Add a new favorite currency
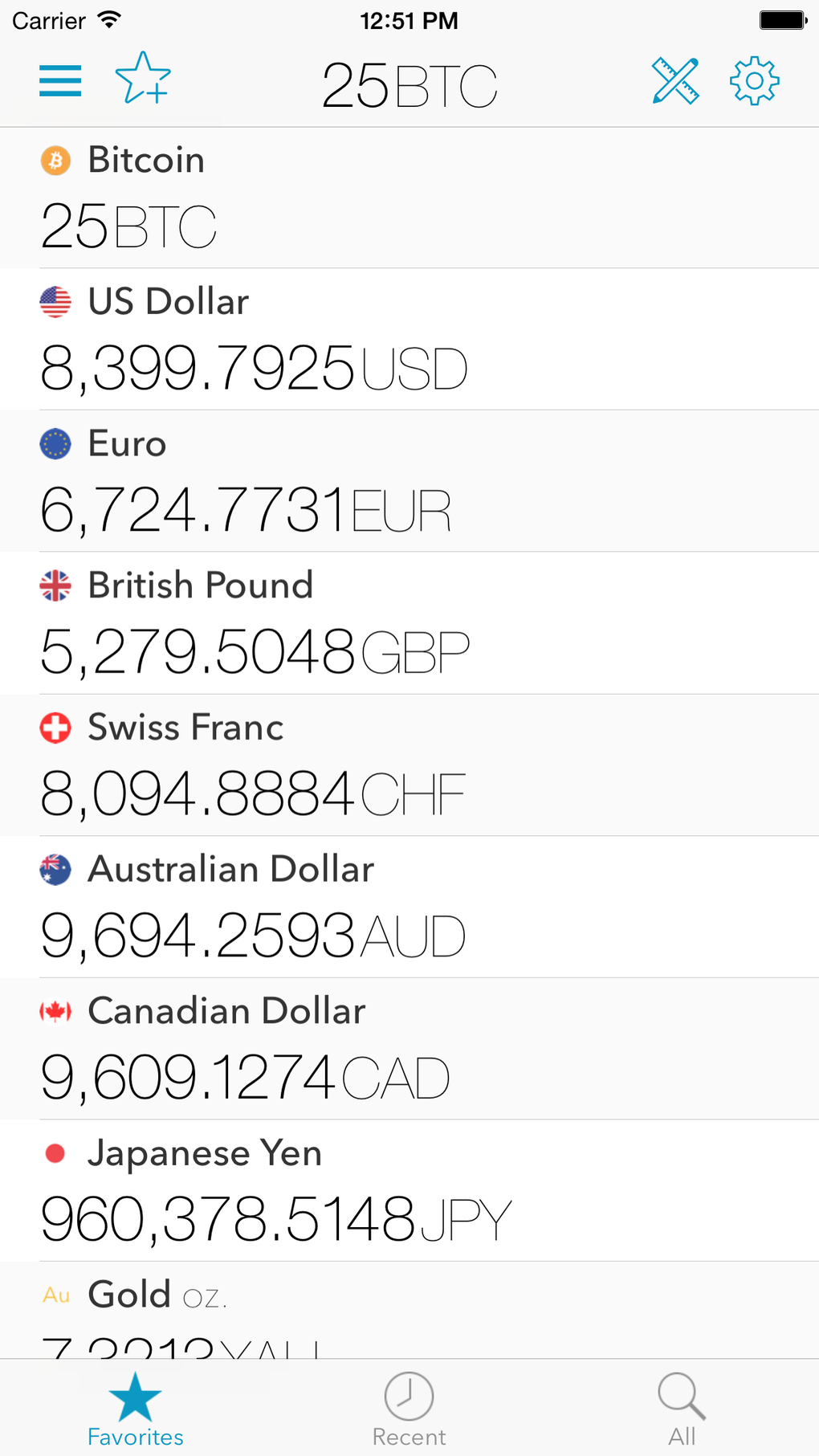 (x=143, y=79)
